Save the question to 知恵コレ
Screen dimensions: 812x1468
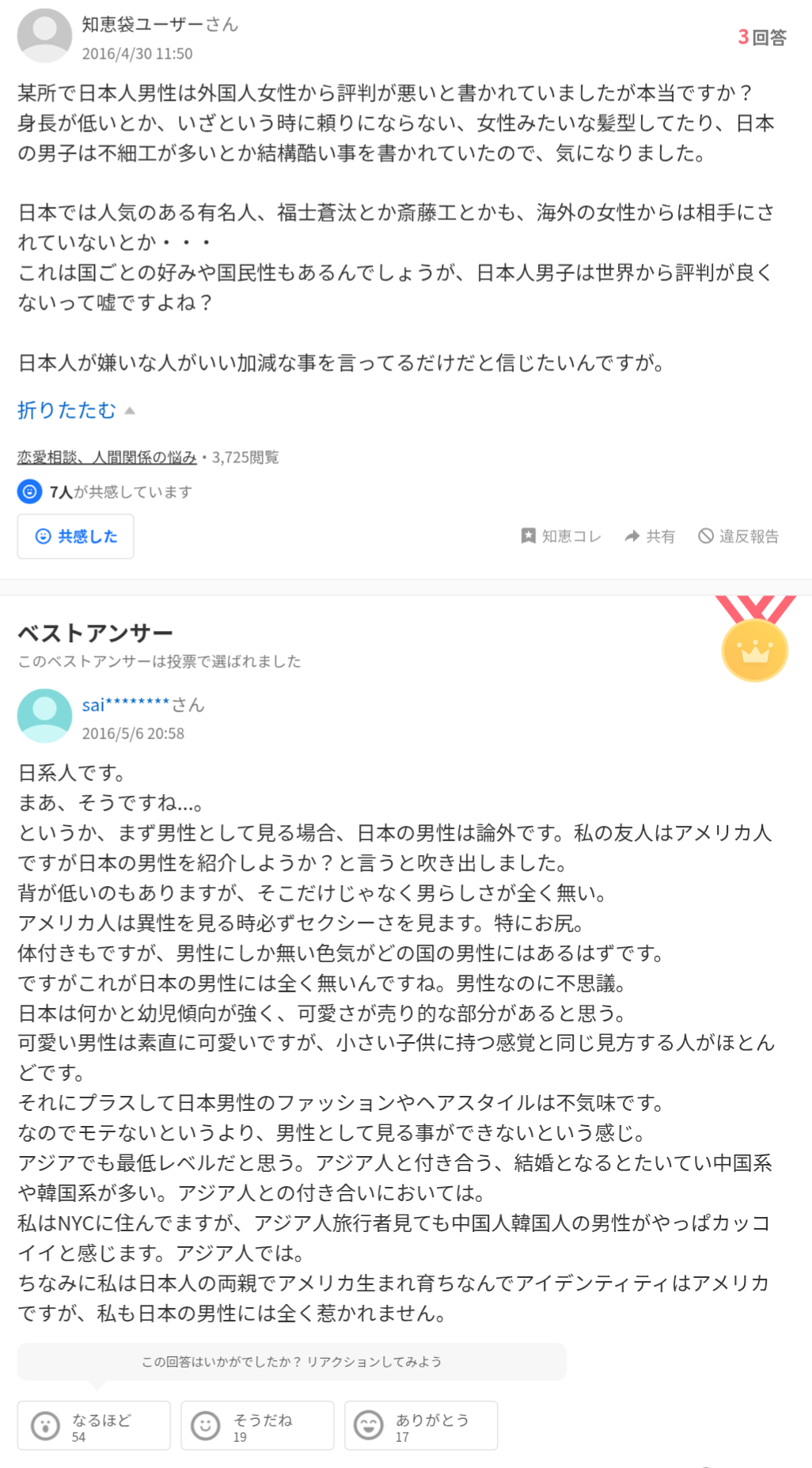tap(561, 536)
